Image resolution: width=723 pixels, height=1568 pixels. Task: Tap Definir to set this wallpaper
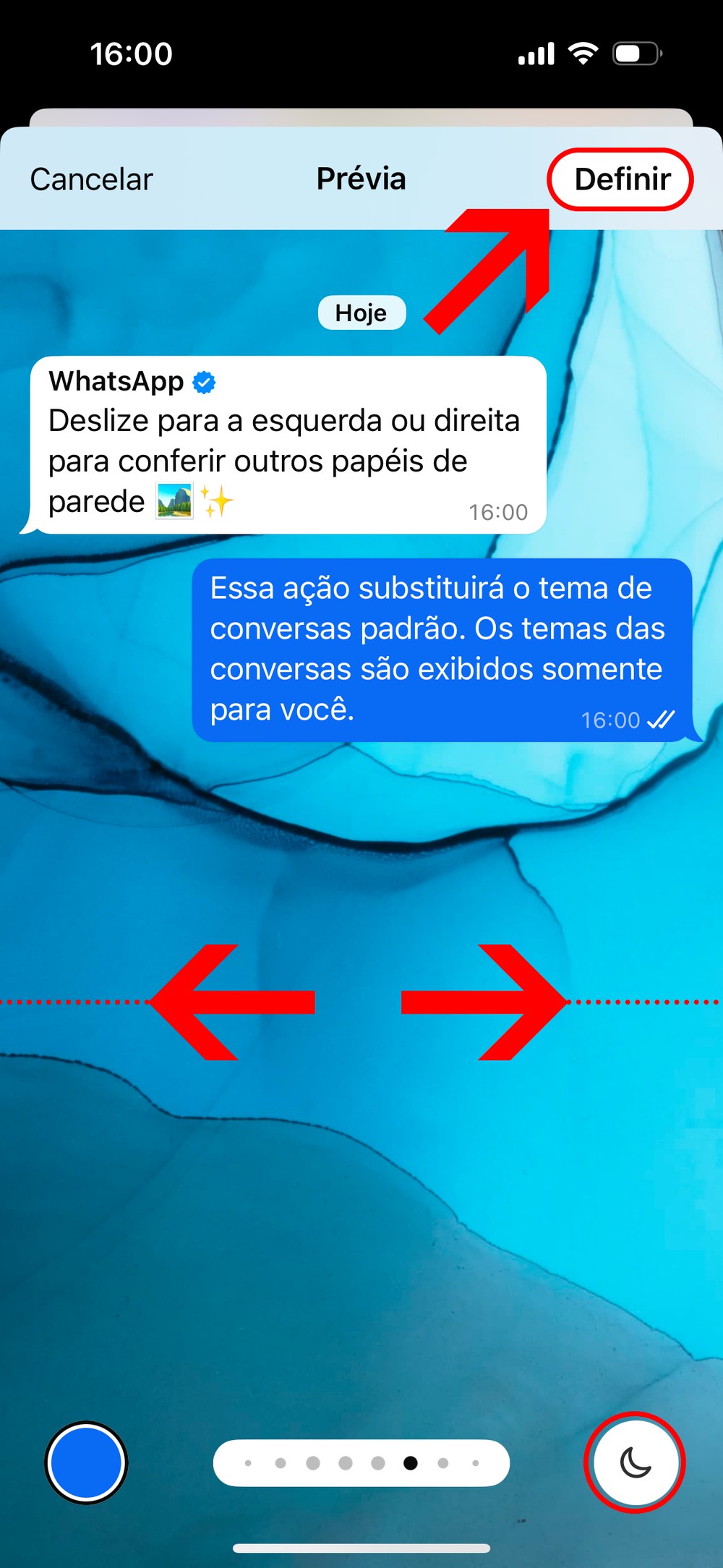coord(622,179)
